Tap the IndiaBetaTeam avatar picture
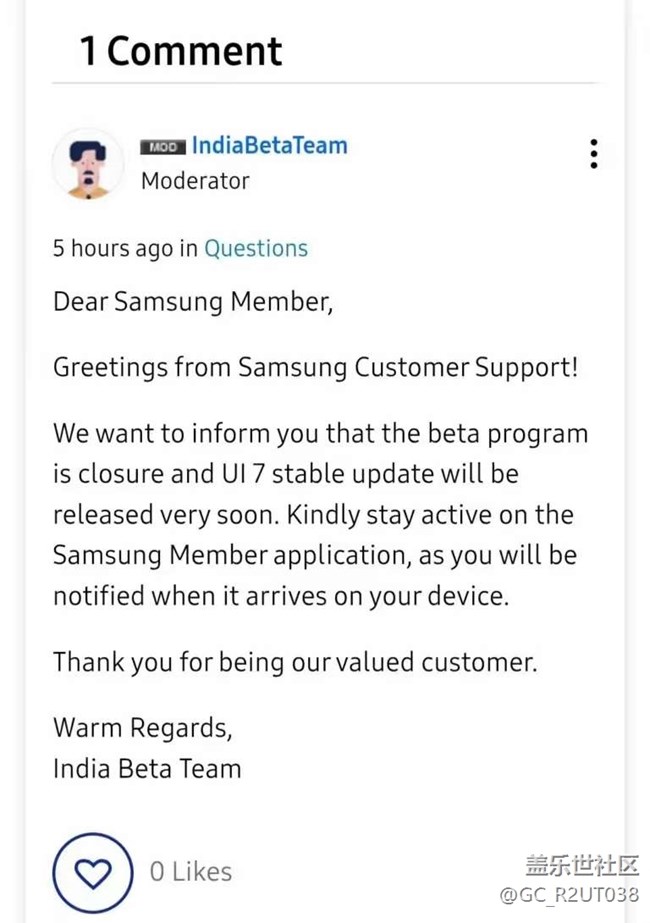Screen dimensions: 650x923 pyautogui.click(x=88, y=164)
